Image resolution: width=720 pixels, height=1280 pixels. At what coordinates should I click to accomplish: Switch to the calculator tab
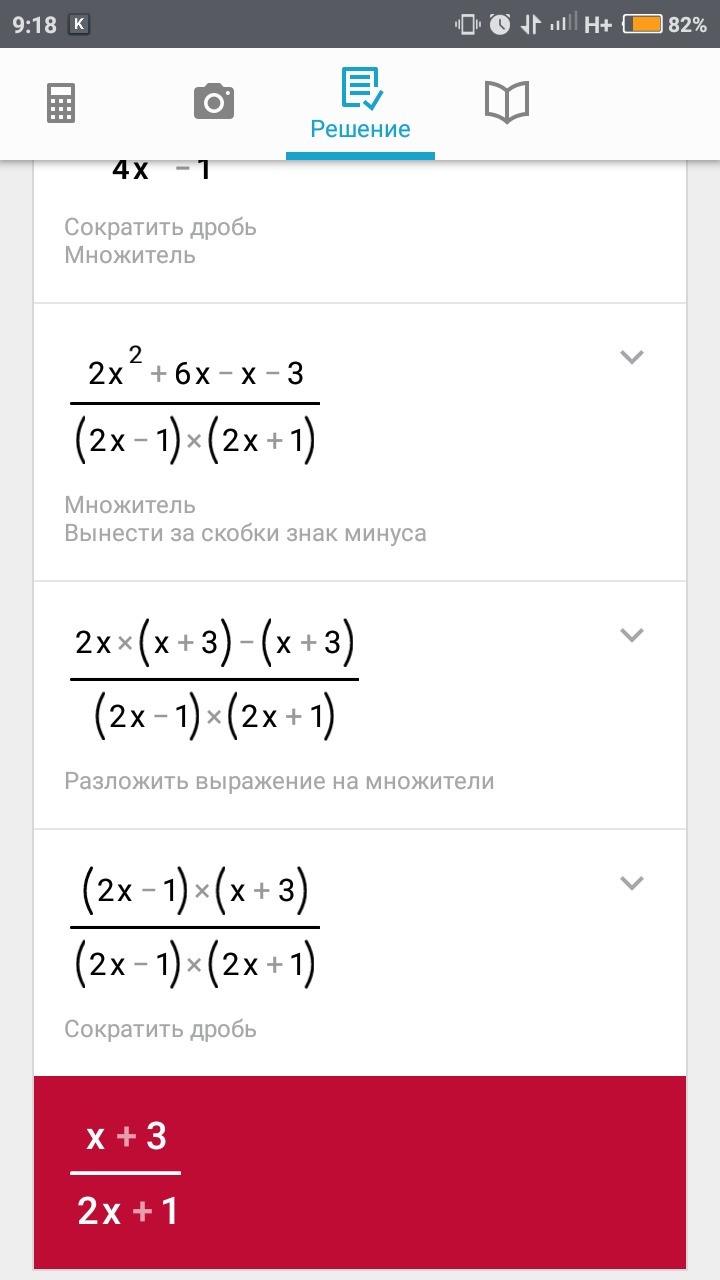(61, 103)
